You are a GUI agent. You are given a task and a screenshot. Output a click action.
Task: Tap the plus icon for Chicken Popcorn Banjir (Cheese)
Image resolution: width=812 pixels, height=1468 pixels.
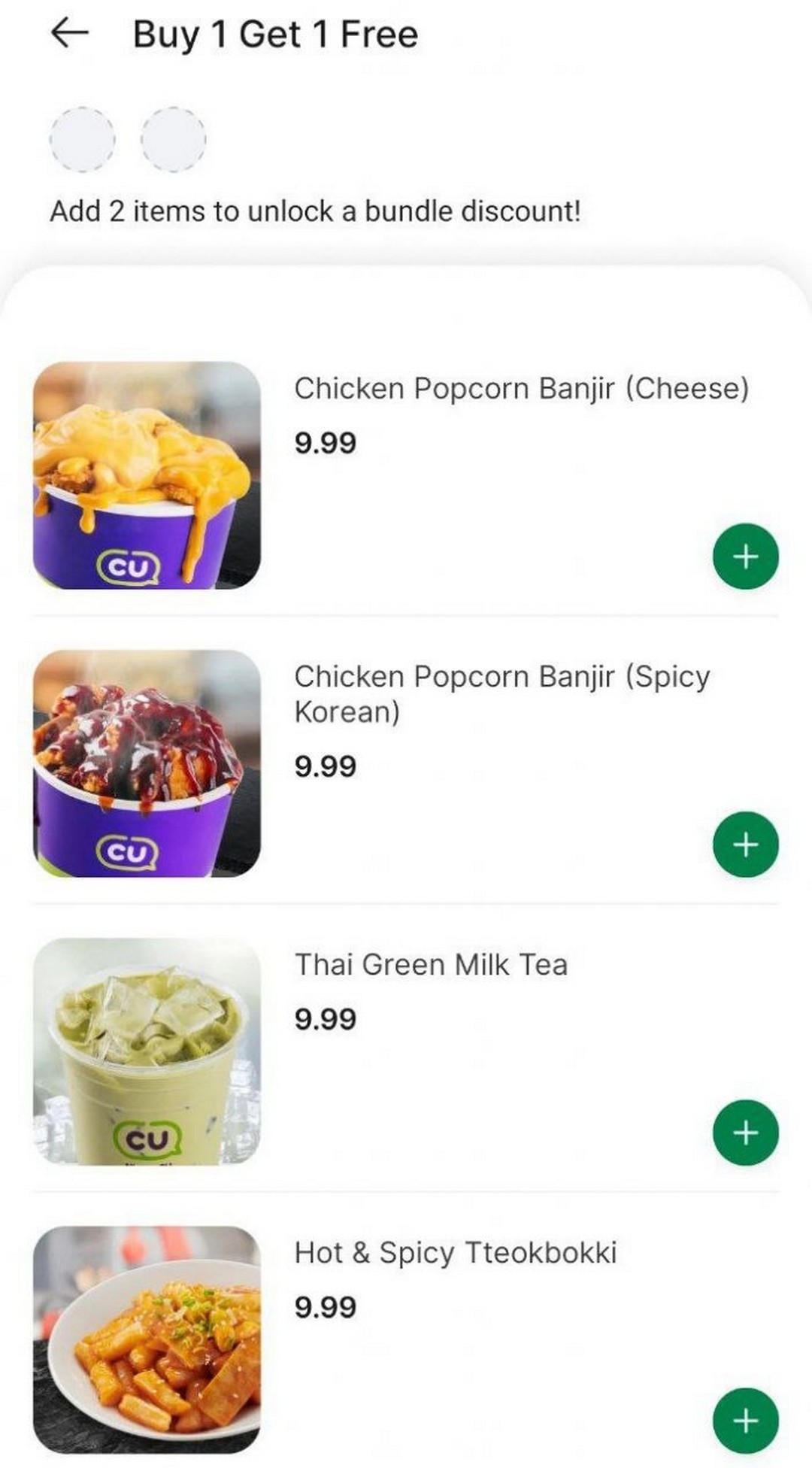[745, 557]
